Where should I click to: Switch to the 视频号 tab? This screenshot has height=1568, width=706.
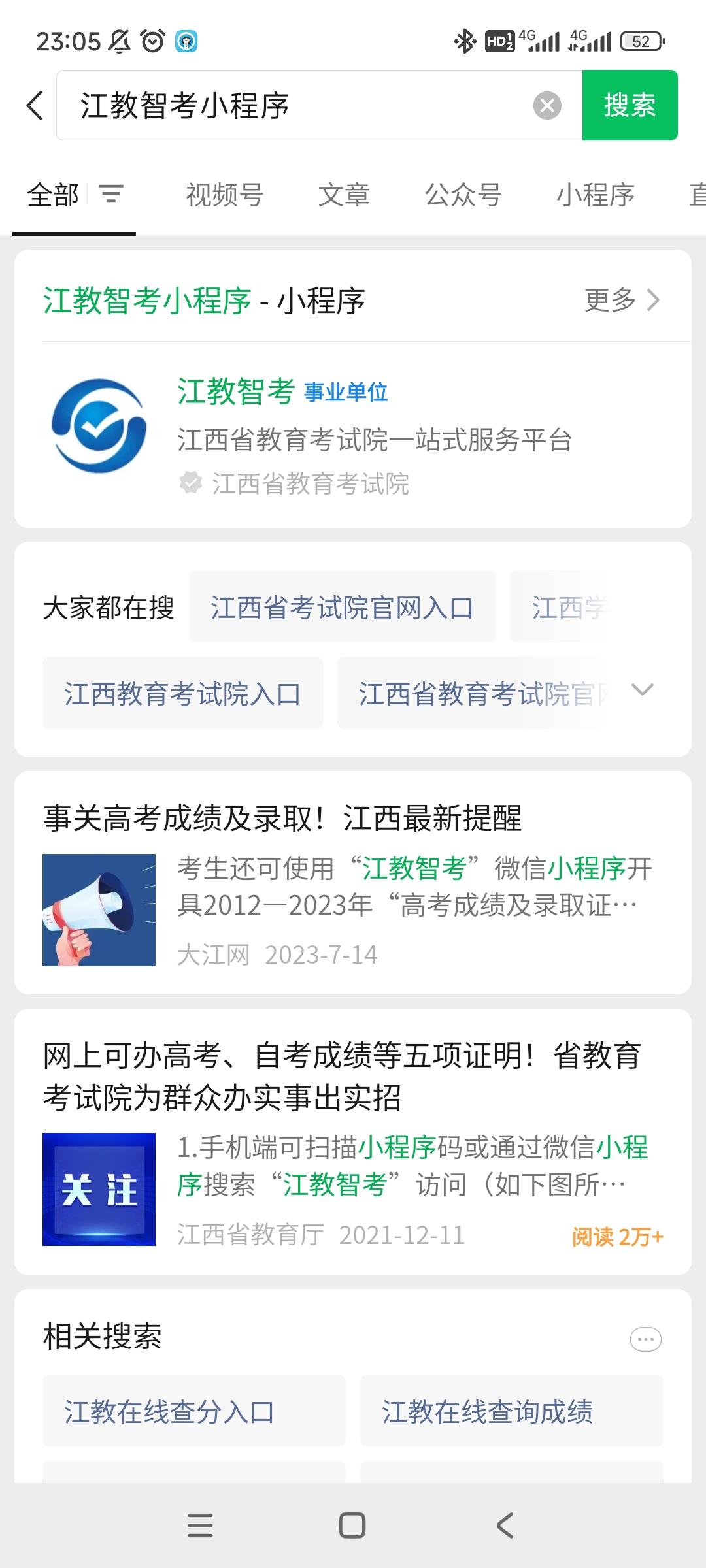click(x=224, y=195)
